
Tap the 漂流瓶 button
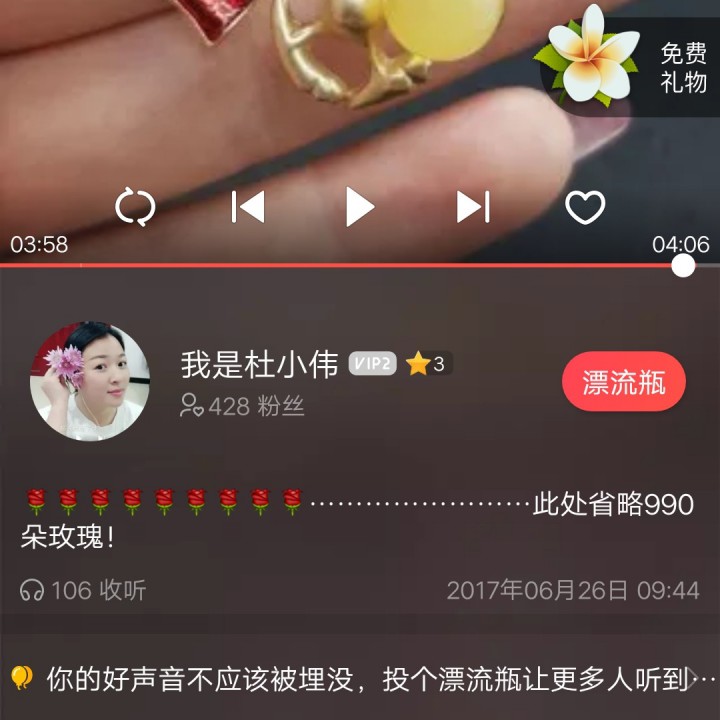(x=624, y=382)
